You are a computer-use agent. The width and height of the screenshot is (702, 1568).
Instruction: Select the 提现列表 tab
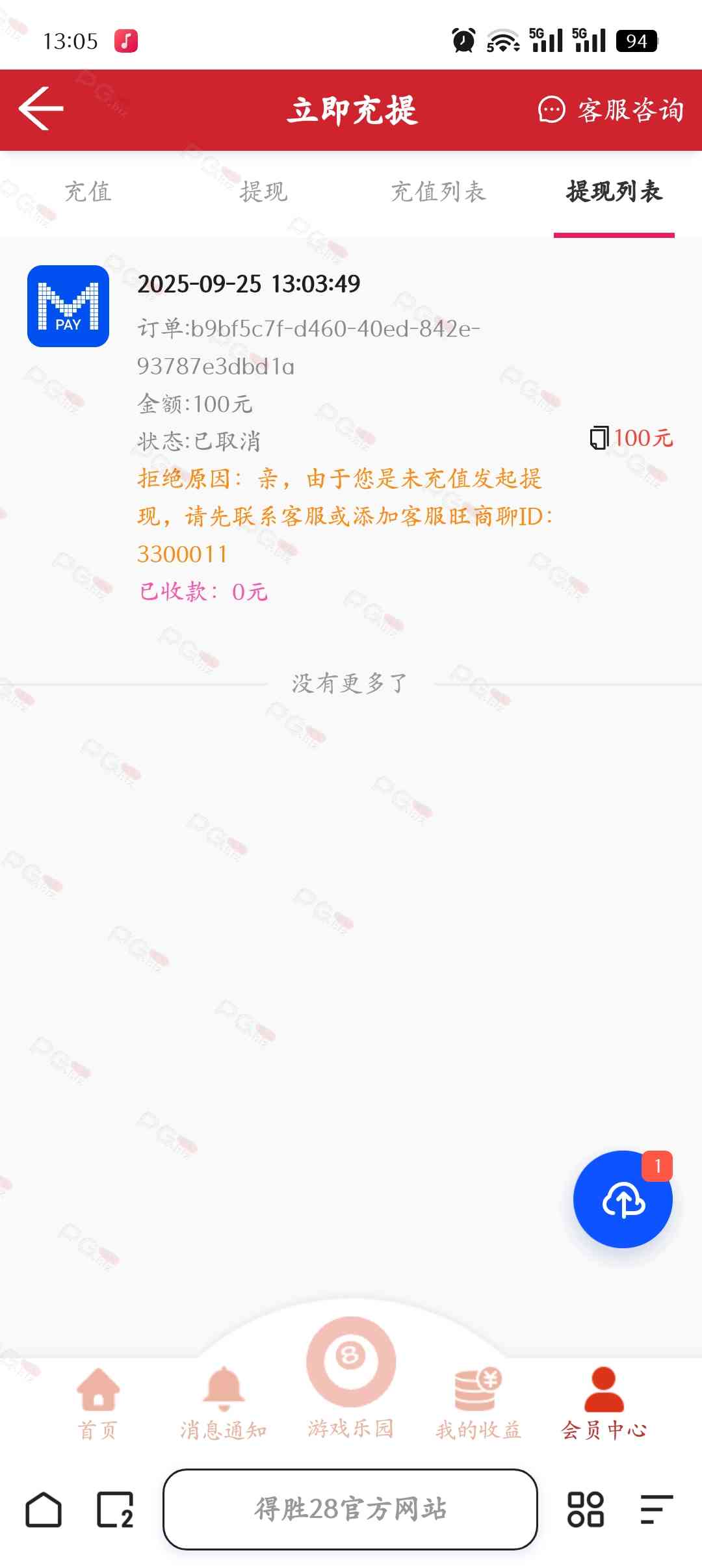(614, 192)
